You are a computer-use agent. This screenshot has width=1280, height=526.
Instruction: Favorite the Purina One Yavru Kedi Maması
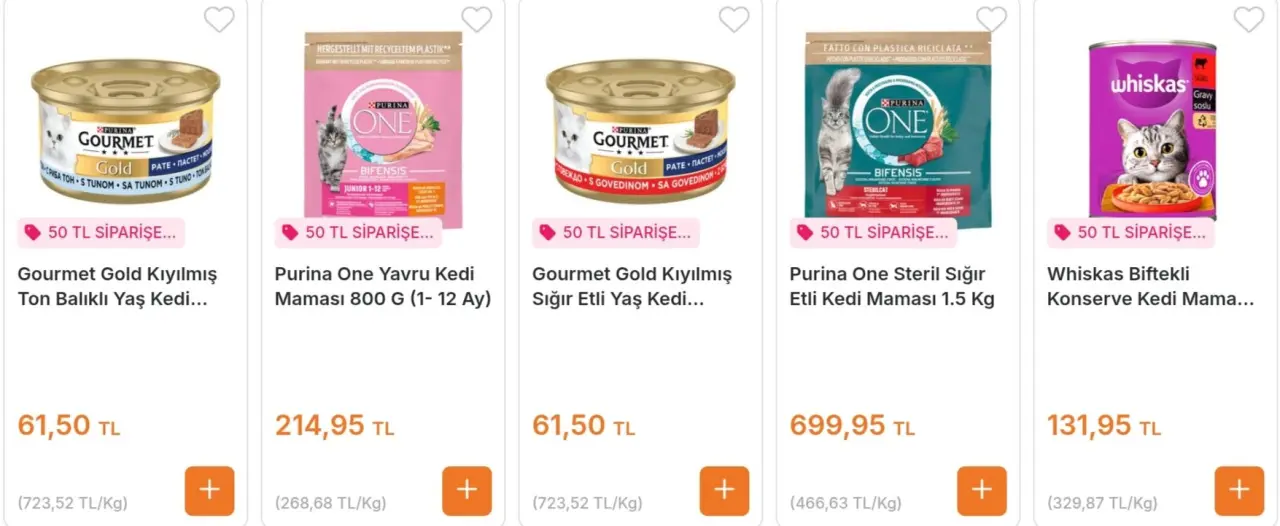point(476,19)
